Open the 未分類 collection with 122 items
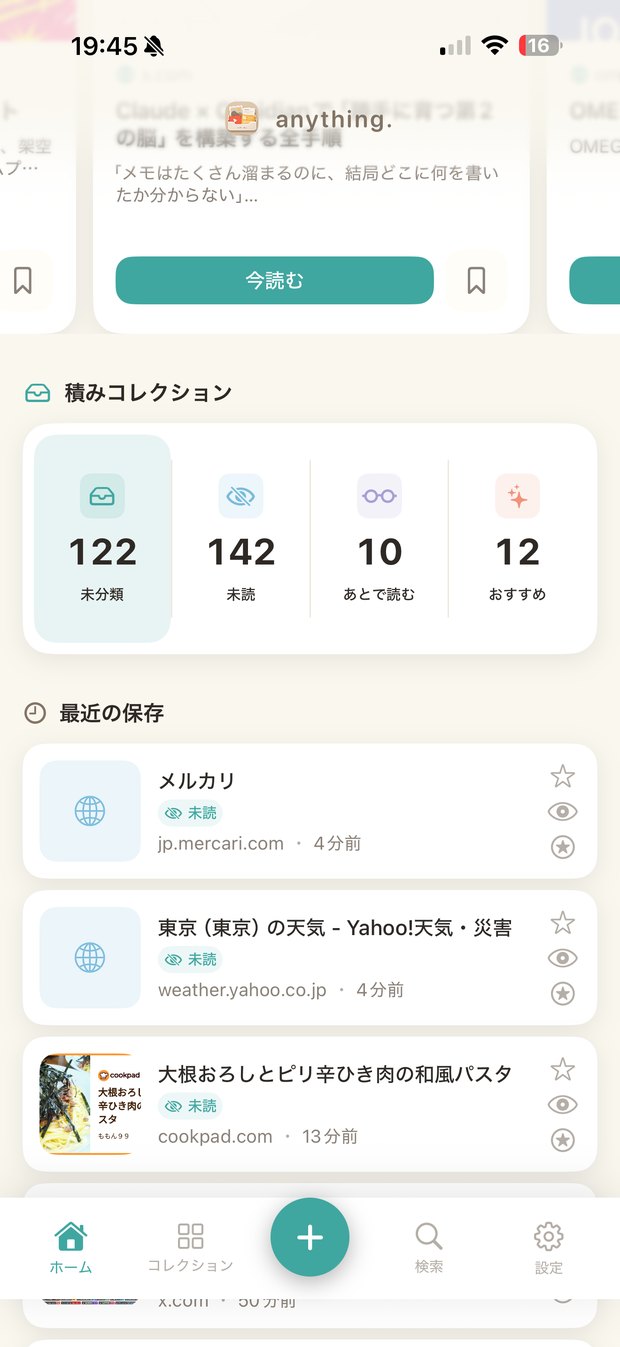 (x=102, y=538)
